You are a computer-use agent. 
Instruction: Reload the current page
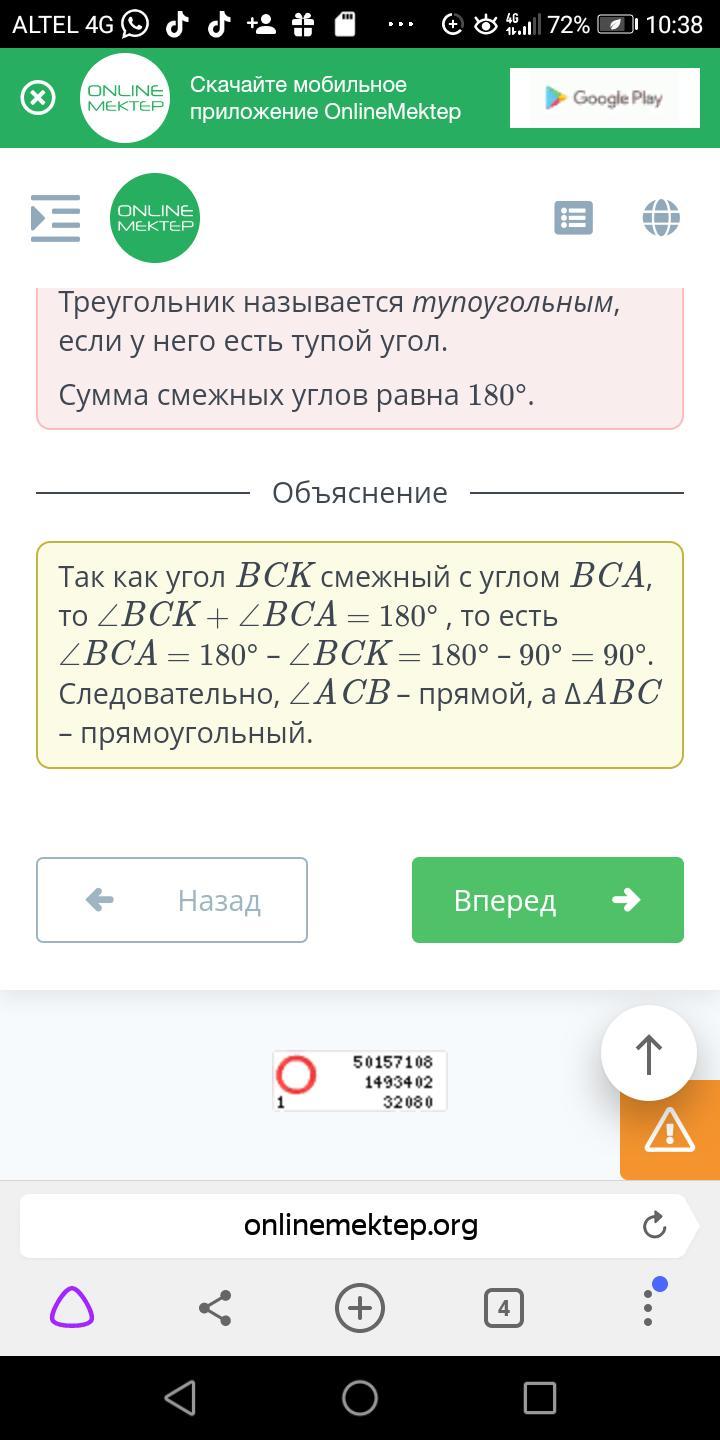tap(654, 1225)
